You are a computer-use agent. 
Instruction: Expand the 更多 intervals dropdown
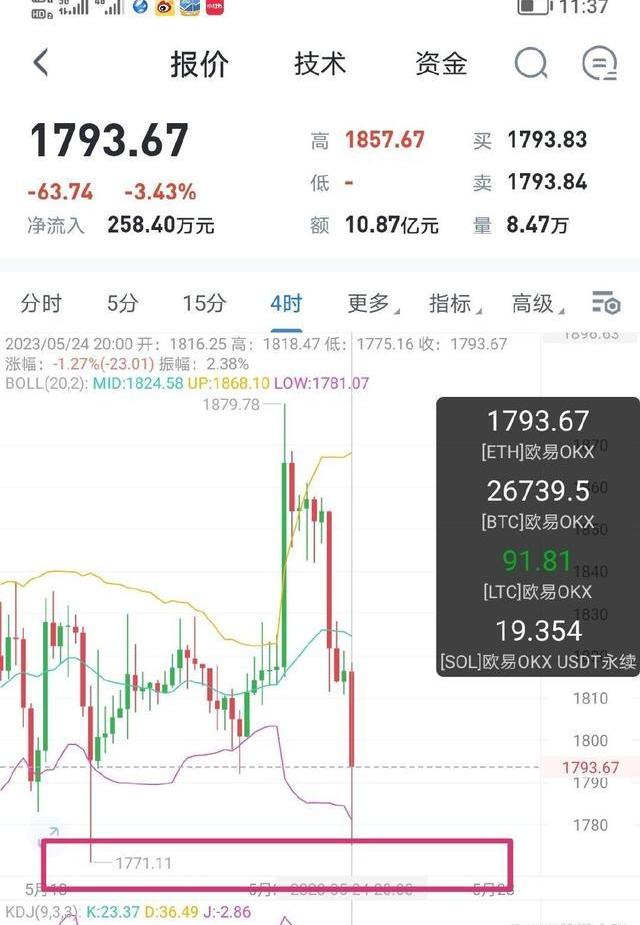tap(369, 304)
